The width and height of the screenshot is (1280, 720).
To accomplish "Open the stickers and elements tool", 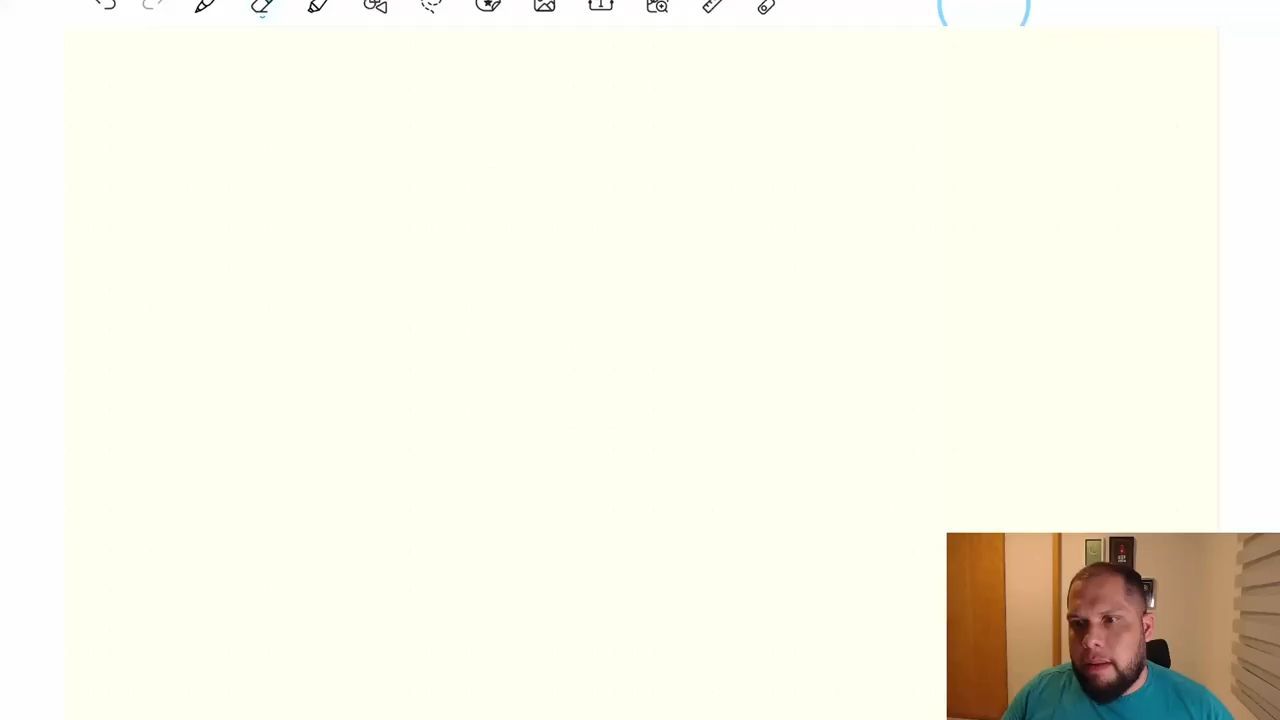I will point(488,6).
